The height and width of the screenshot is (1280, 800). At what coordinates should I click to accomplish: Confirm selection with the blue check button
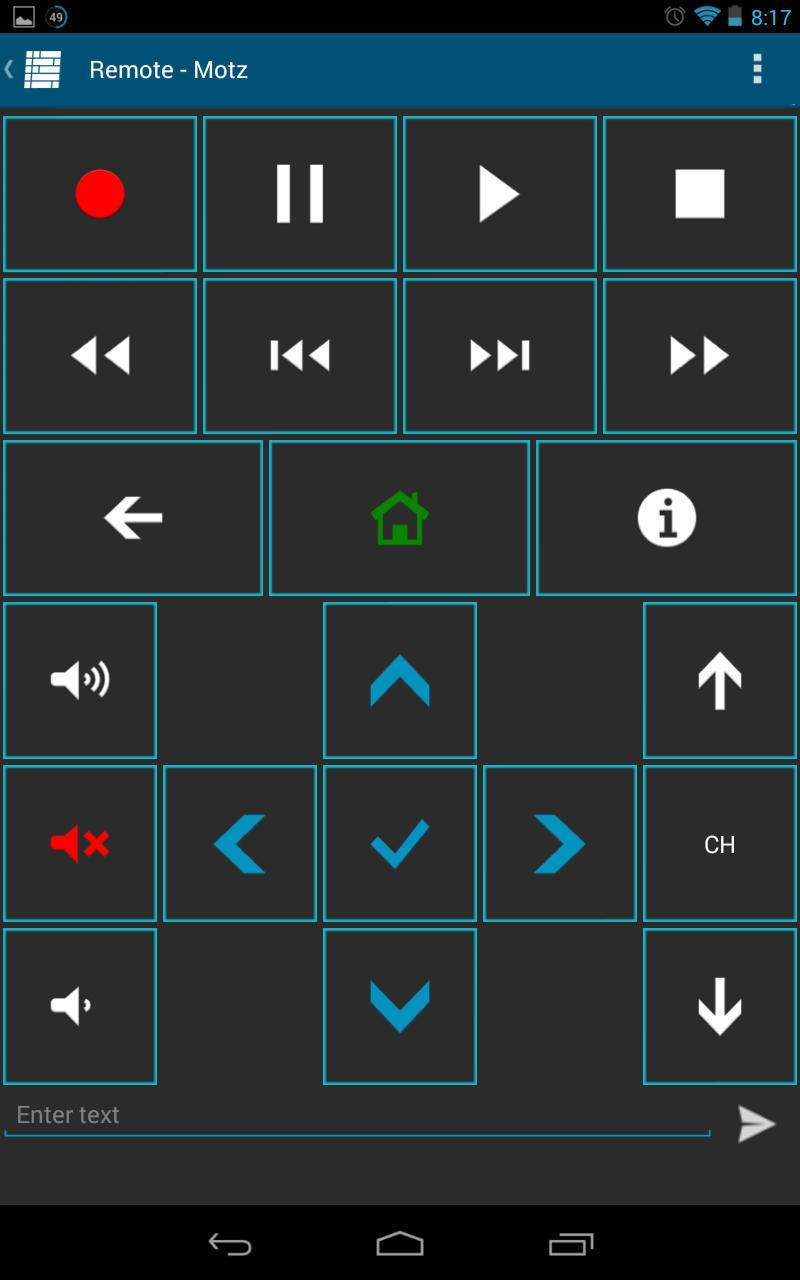399,843
